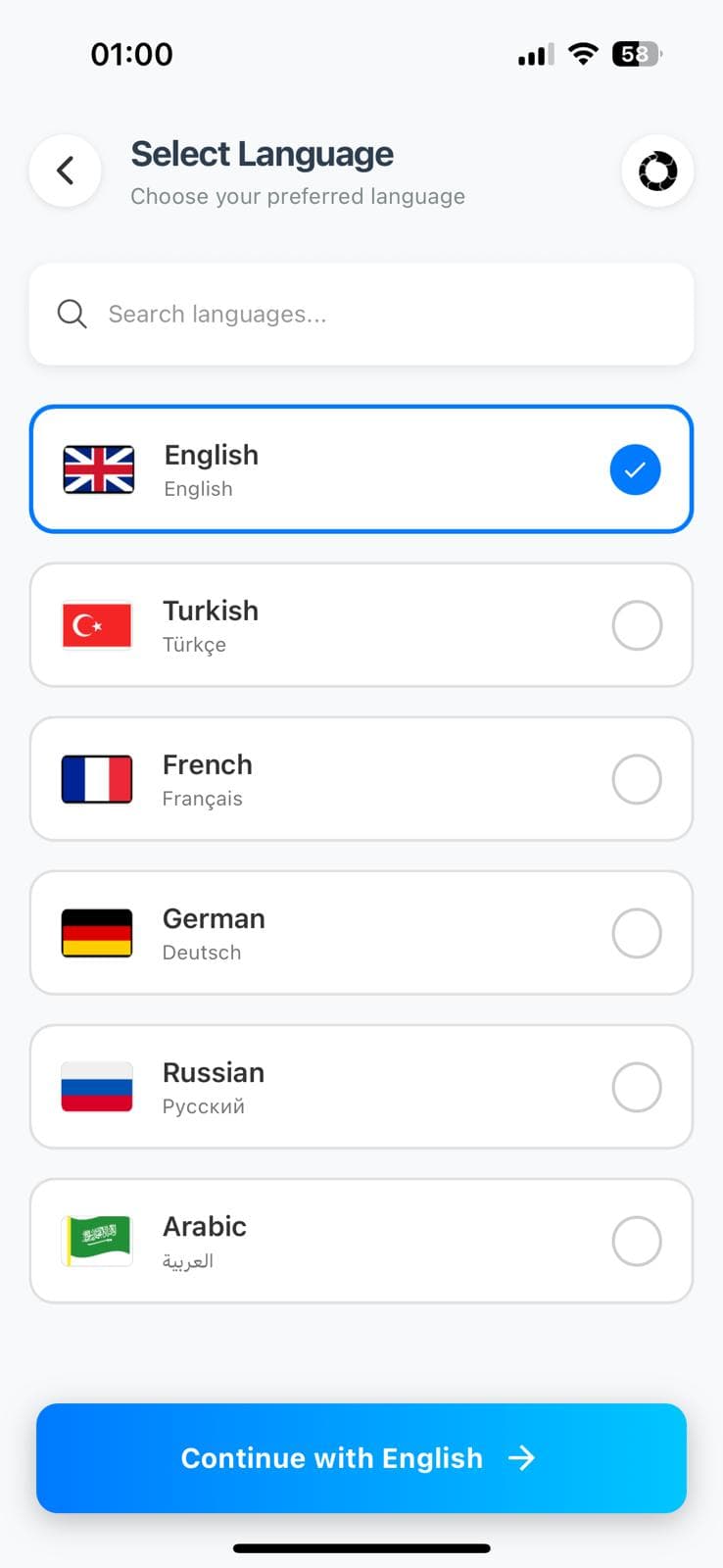
Task: Click the arrow inside the Continue button
Action: [x=524, y=1457]
